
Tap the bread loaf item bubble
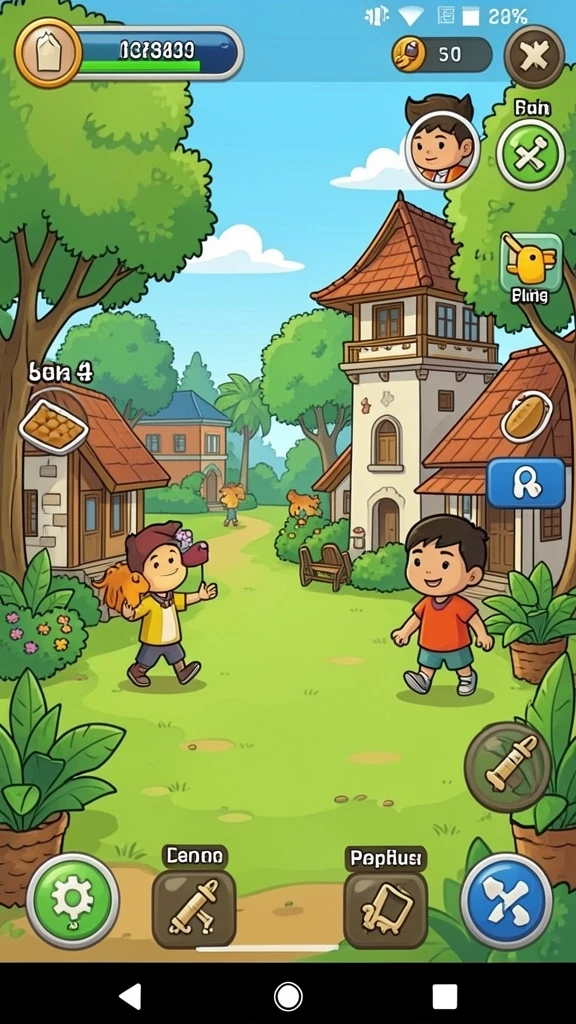[526, 416]
